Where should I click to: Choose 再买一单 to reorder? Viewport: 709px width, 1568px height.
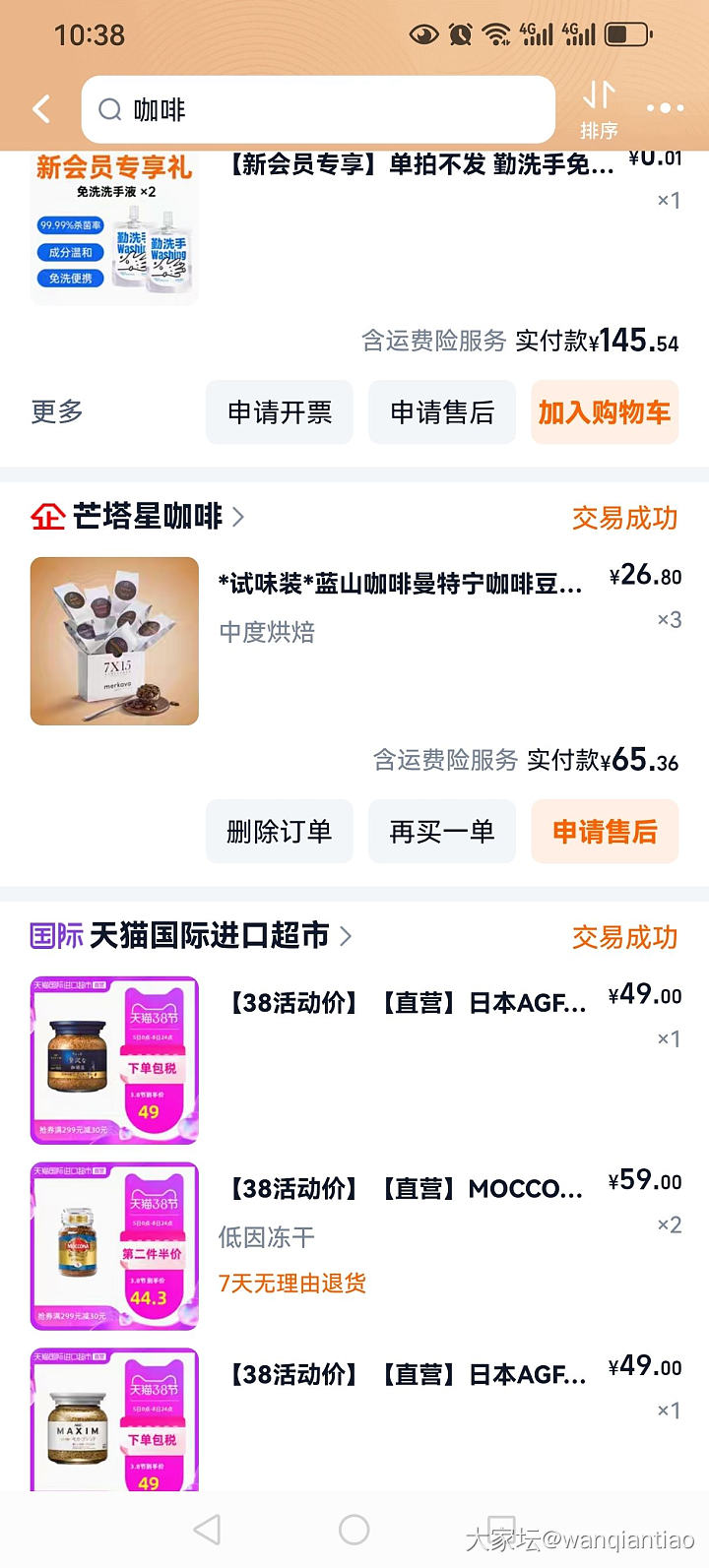[442, 832]
